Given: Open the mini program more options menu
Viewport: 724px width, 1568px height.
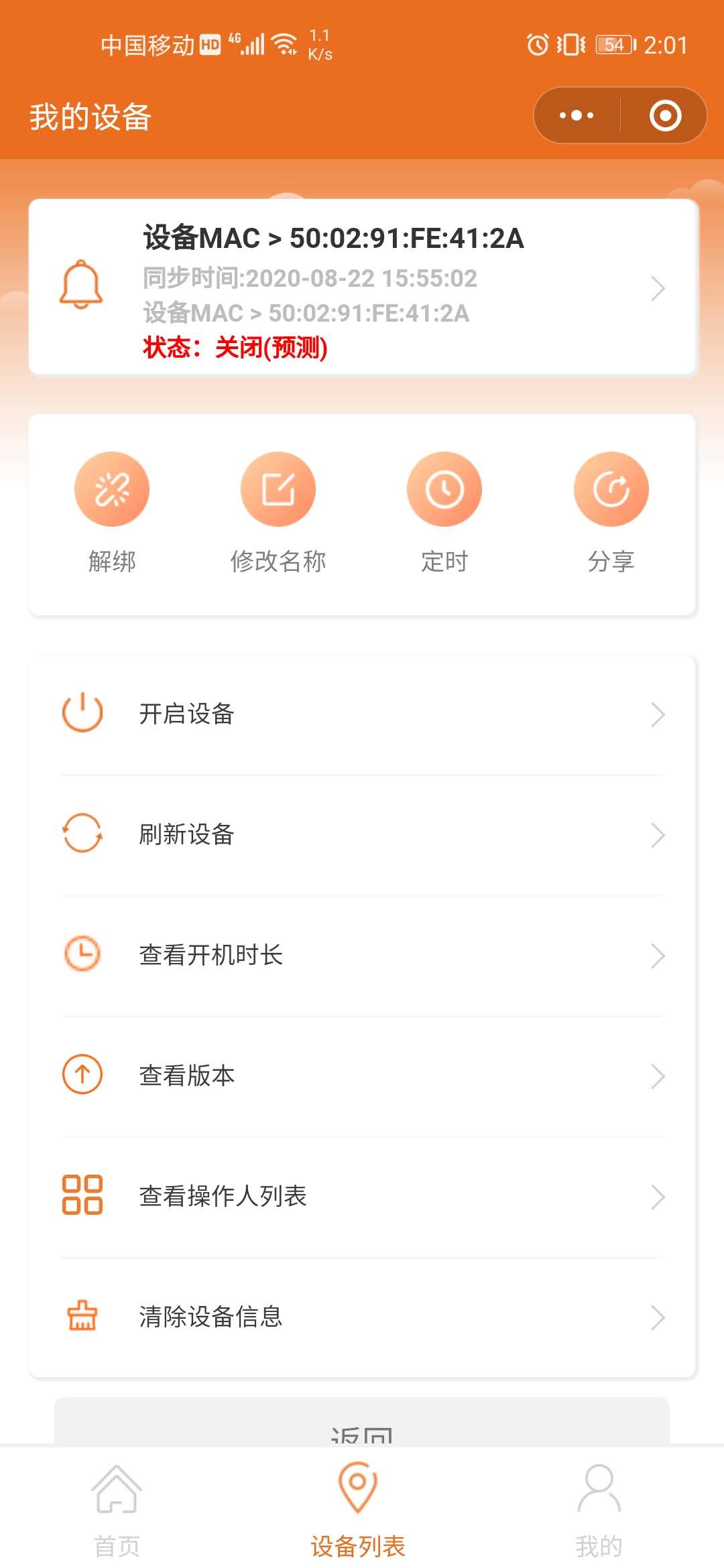Looking at the screenshot, I should (x=577, y=115).
